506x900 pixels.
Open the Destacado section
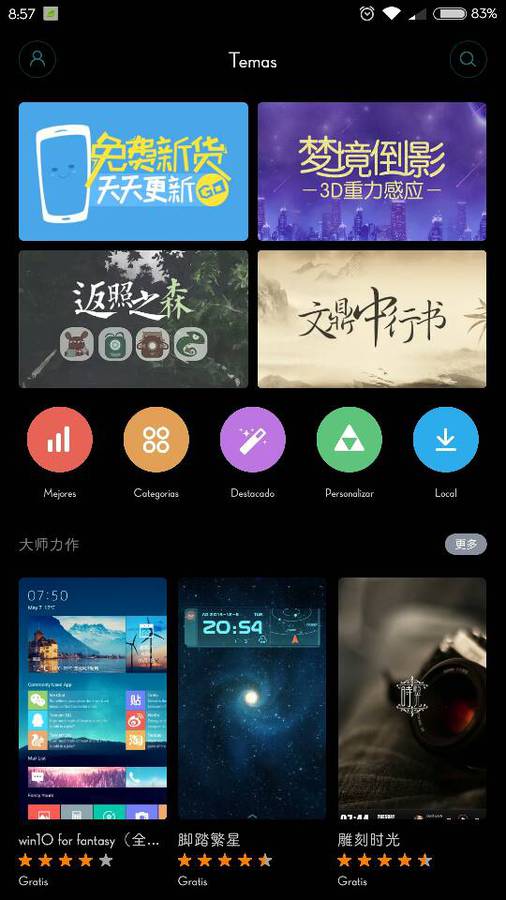click(252, 440)
